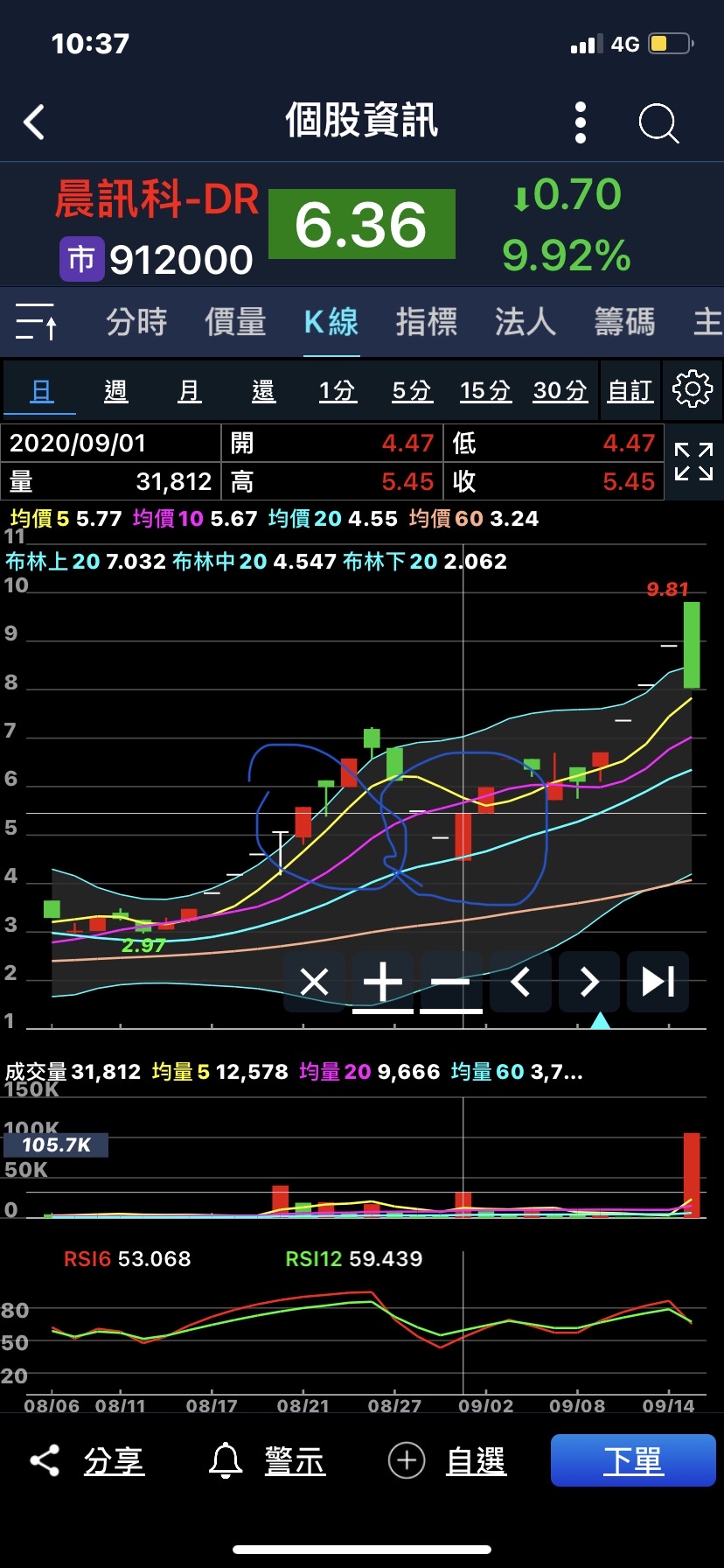Viewport: 724px width, 1568px height.
Task: Close the chart crosshair controls
Action: click(x=315, y=982)
